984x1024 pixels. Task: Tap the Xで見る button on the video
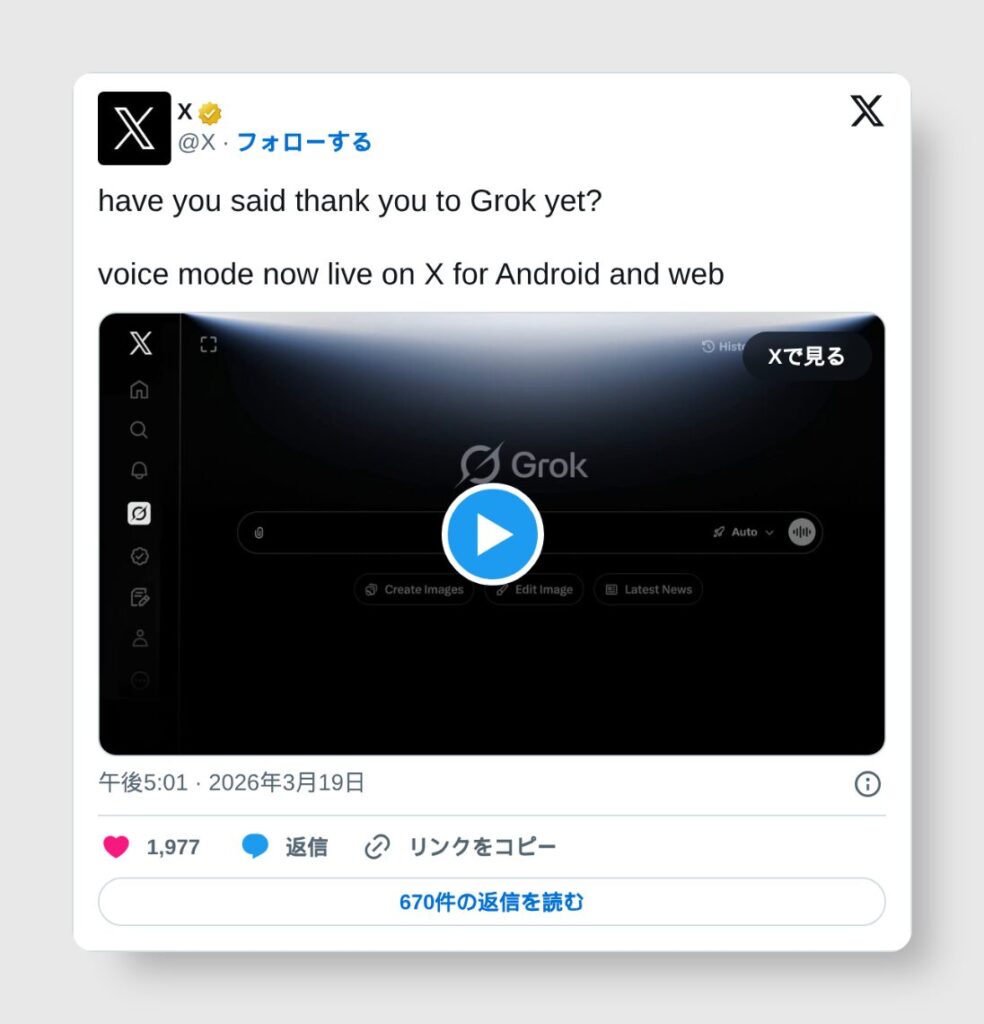pos(806,356)
